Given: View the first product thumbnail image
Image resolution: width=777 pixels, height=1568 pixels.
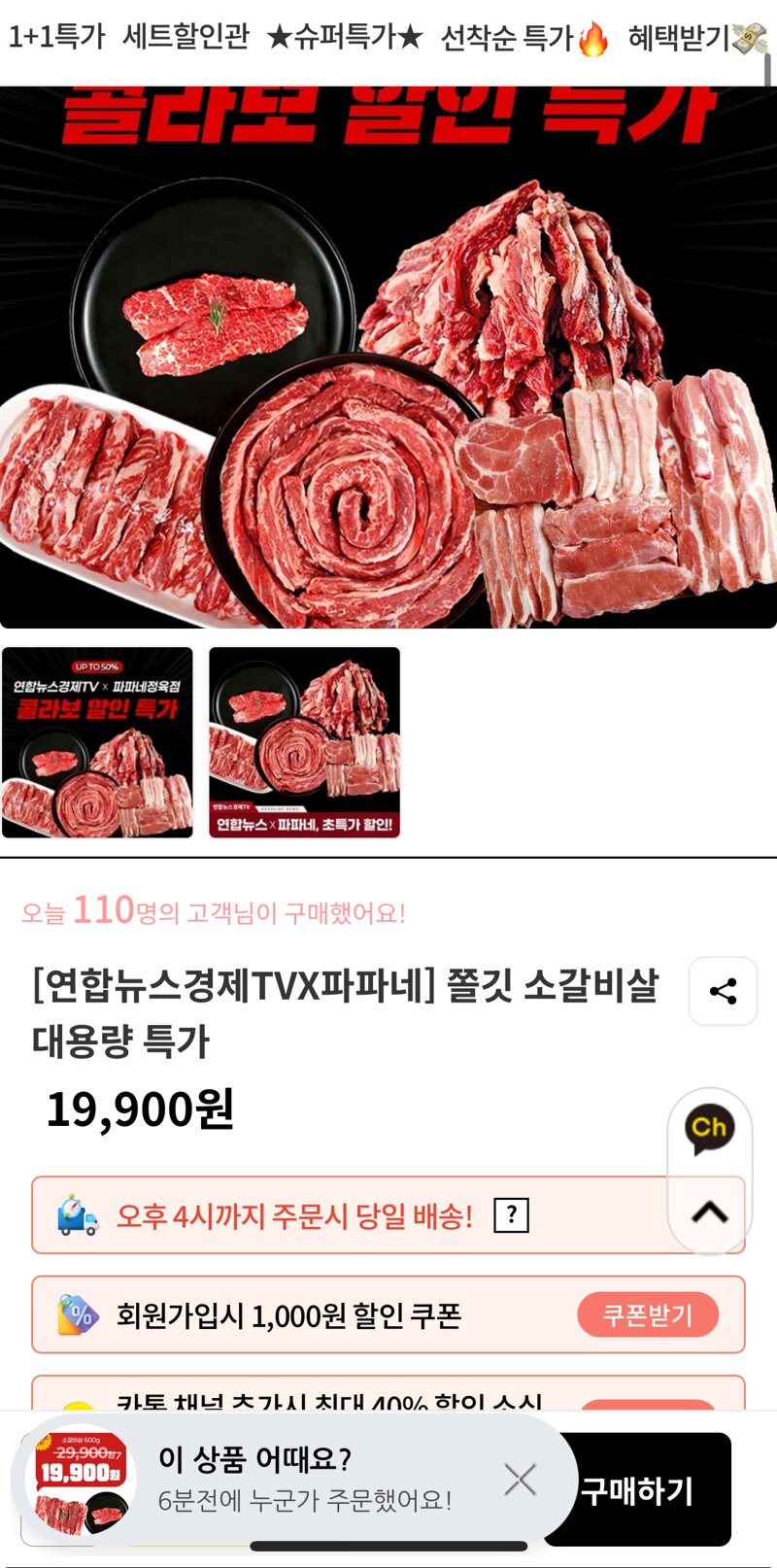Looking at the screenshot, I should click(97, 742).
